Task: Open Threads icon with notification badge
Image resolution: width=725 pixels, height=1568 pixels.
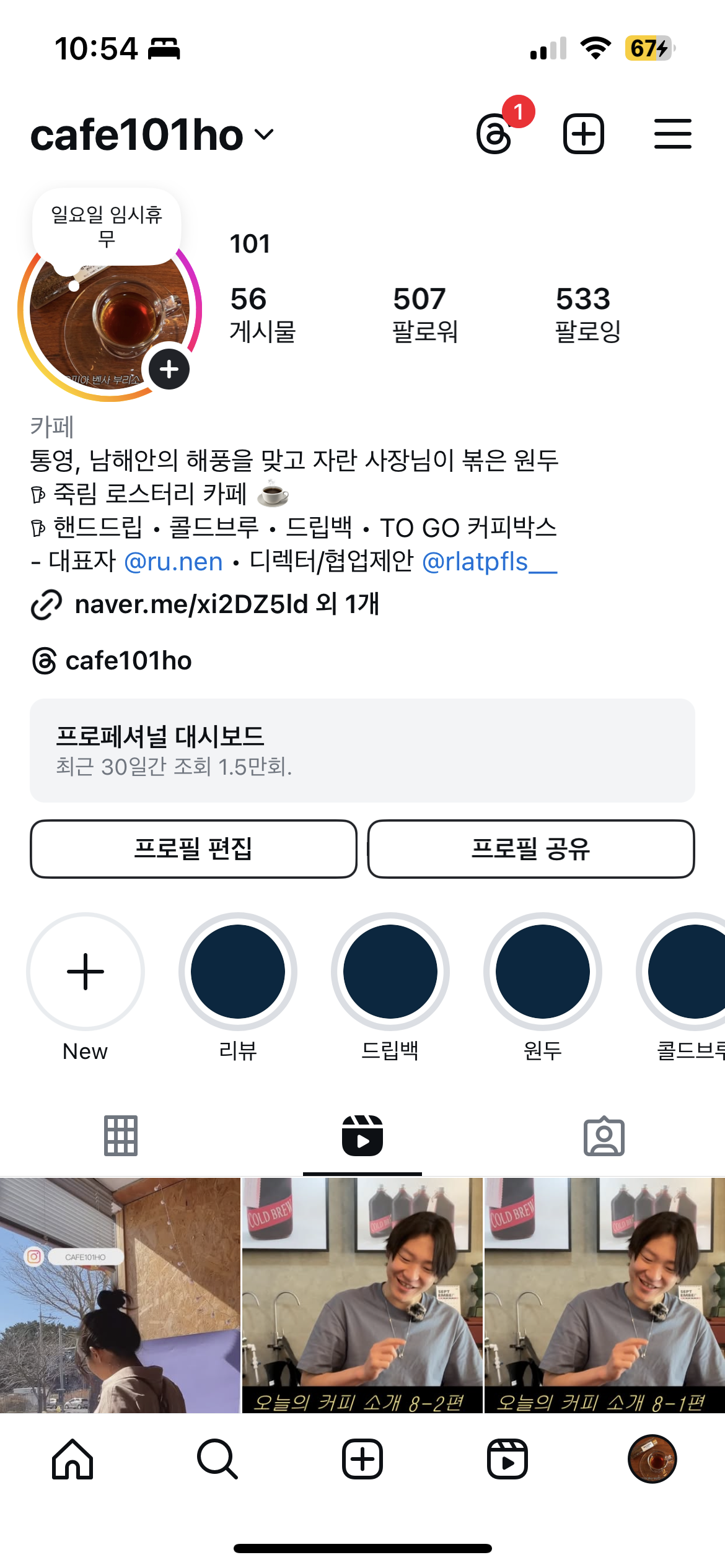Action: (x=495, y=134)
